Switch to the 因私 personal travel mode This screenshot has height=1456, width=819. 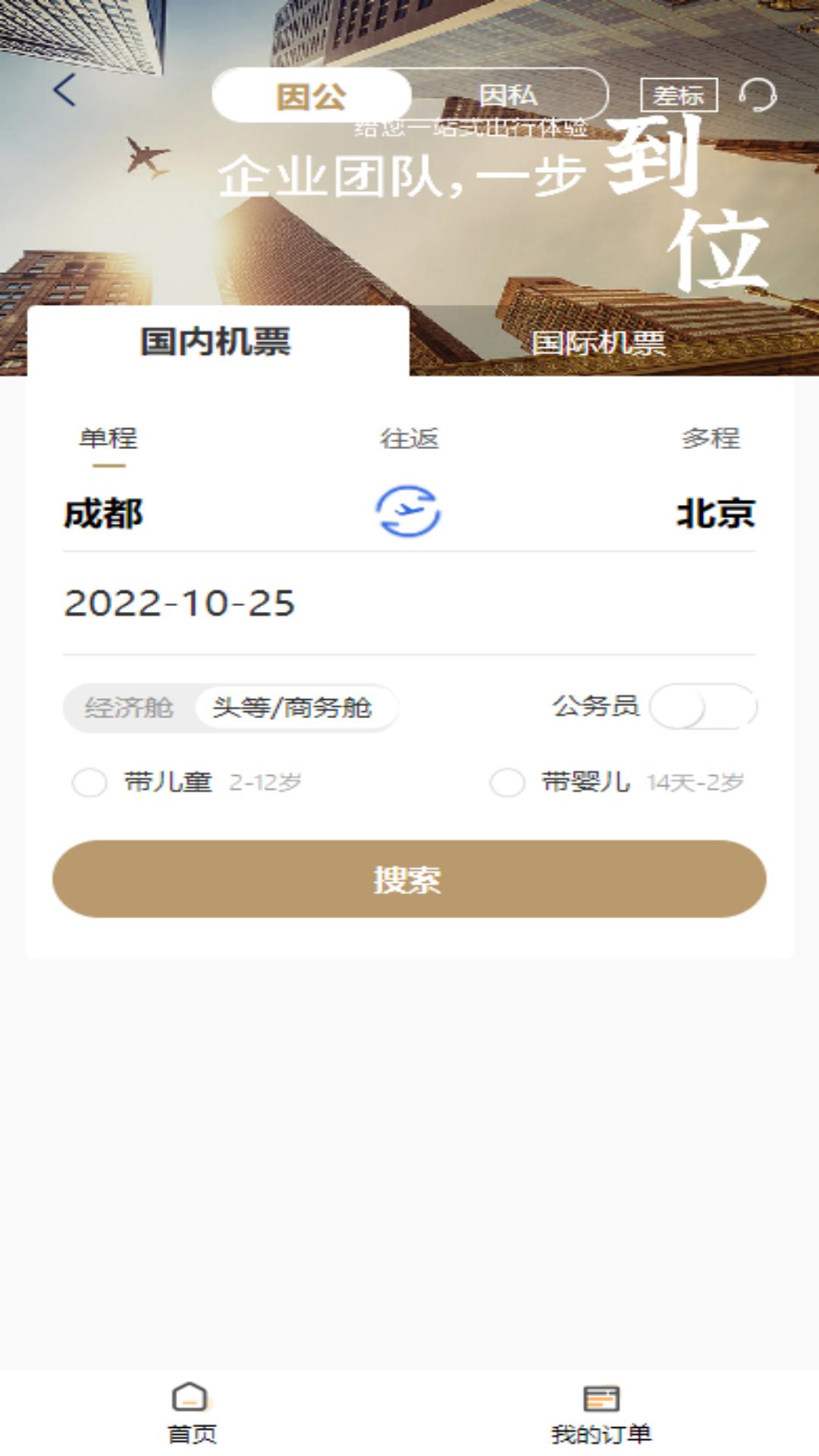pyautogui.click(x=508, y=96)
